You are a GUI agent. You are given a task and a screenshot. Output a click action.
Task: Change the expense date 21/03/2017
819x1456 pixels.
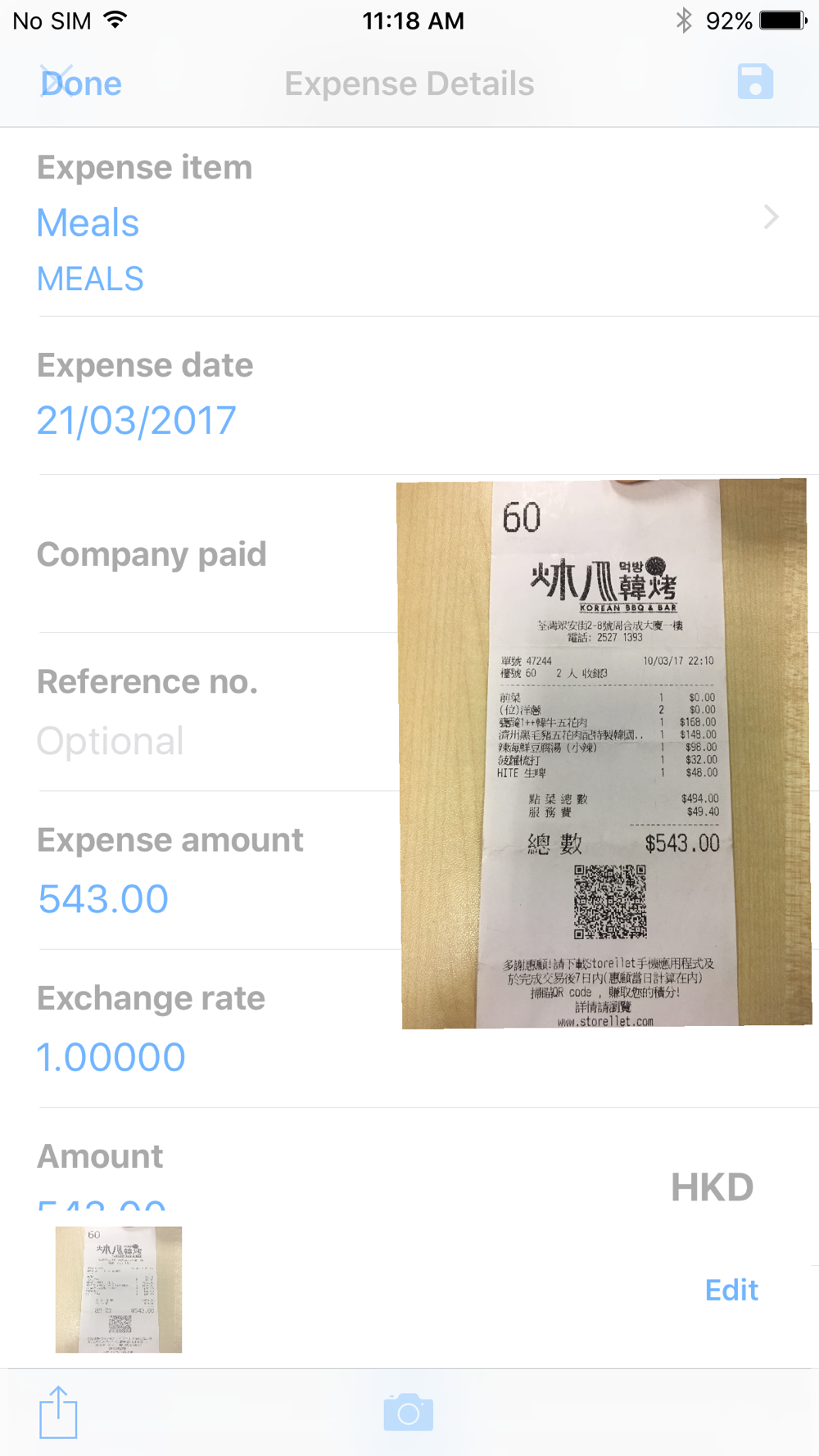(x=137, y=420)
